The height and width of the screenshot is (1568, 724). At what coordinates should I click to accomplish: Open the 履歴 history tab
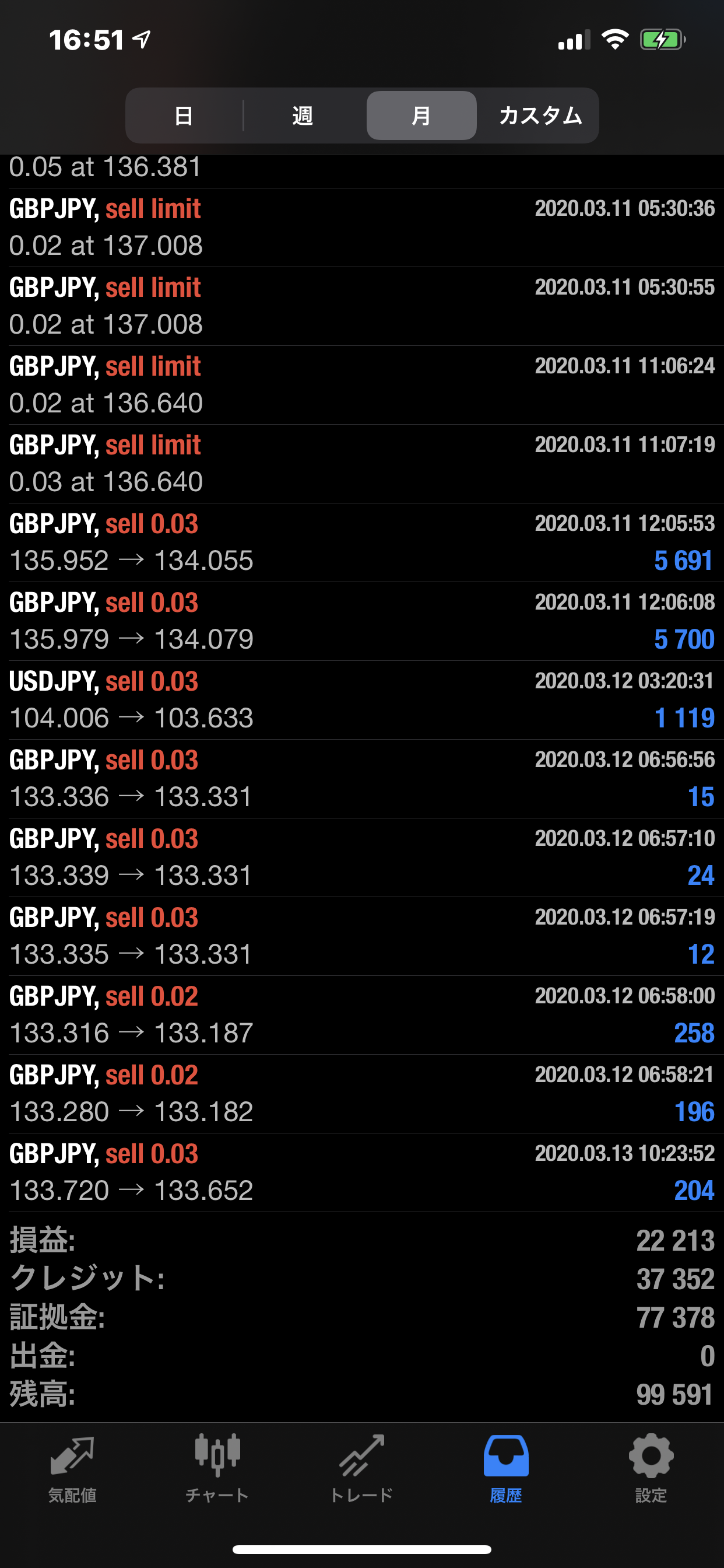click(506, 1468)
